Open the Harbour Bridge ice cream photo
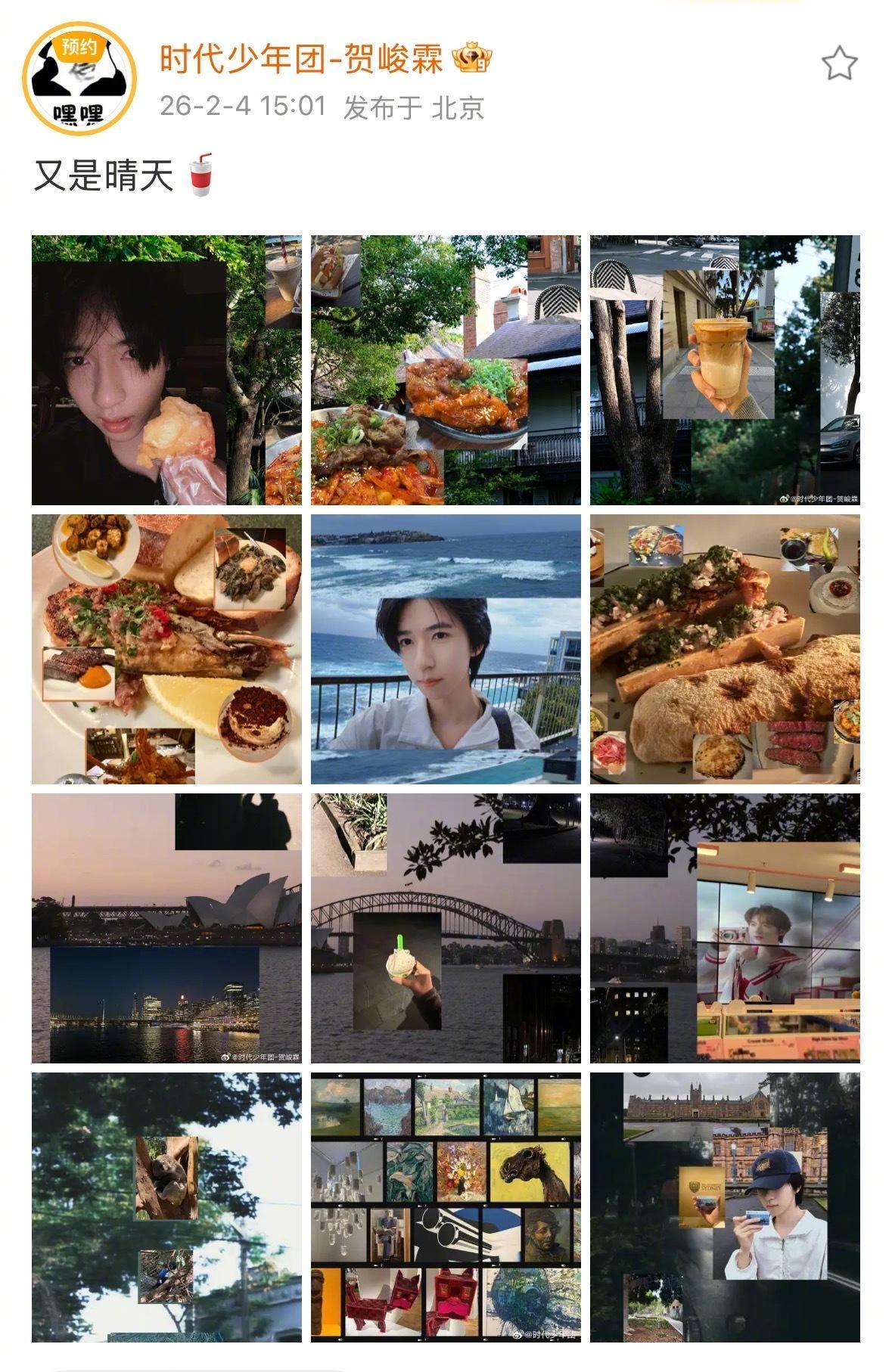Viewport: 892px width, 1372px height. (446, 928)
